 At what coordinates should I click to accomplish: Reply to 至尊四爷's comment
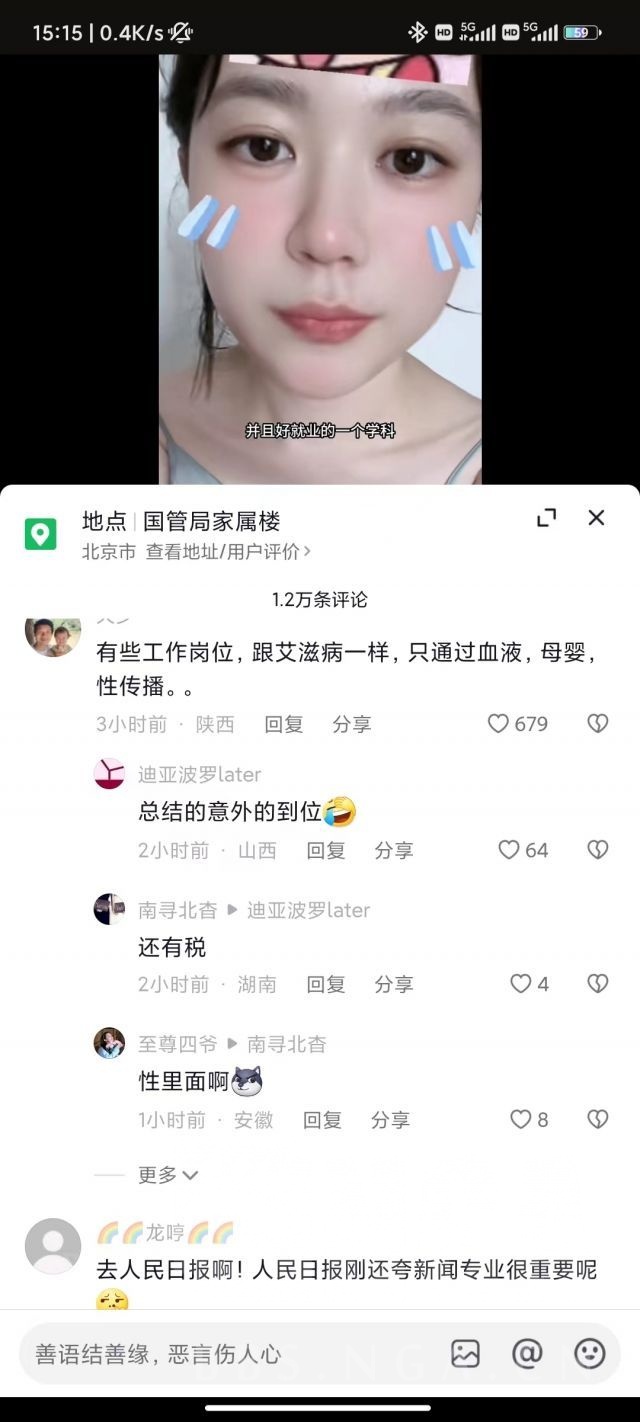click(323, 1120)
